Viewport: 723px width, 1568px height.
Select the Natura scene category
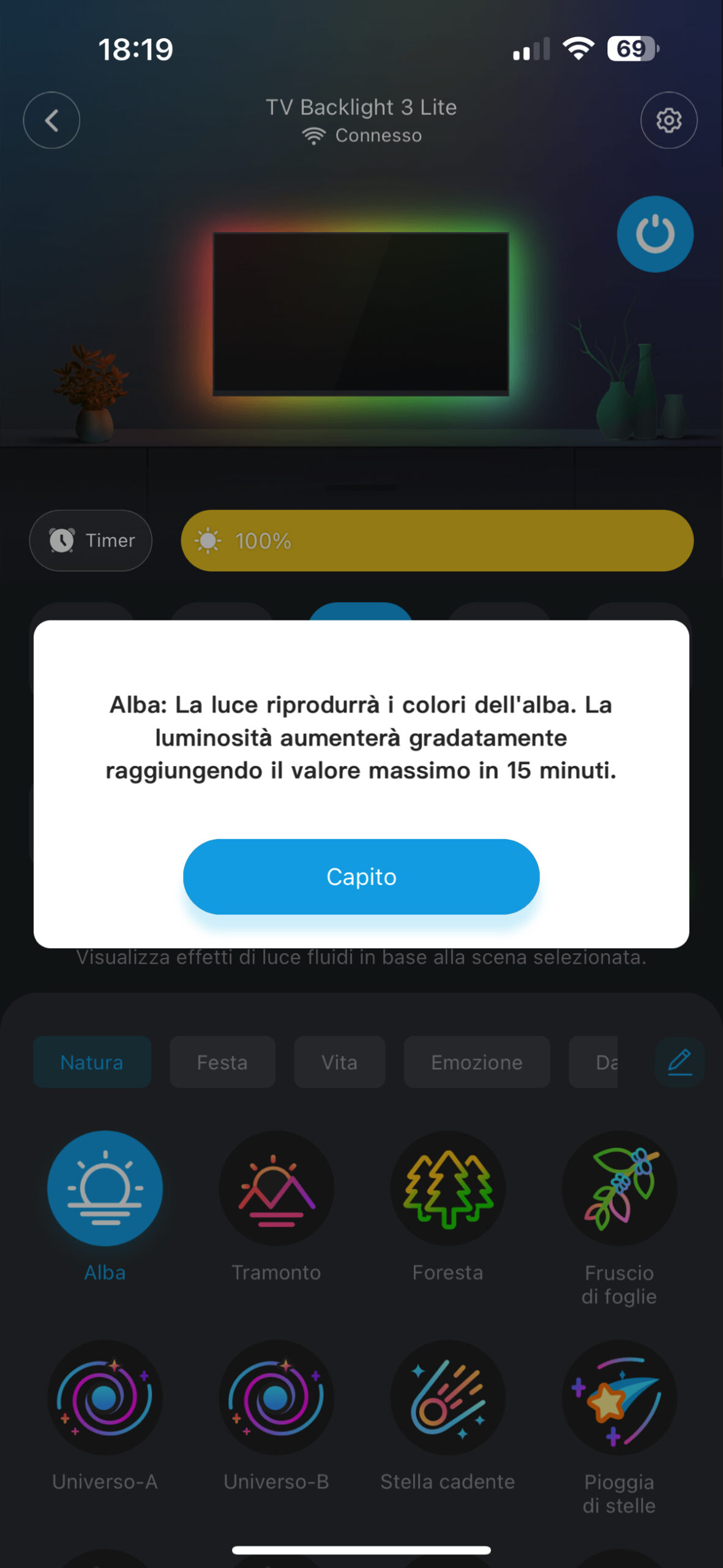92,1062
